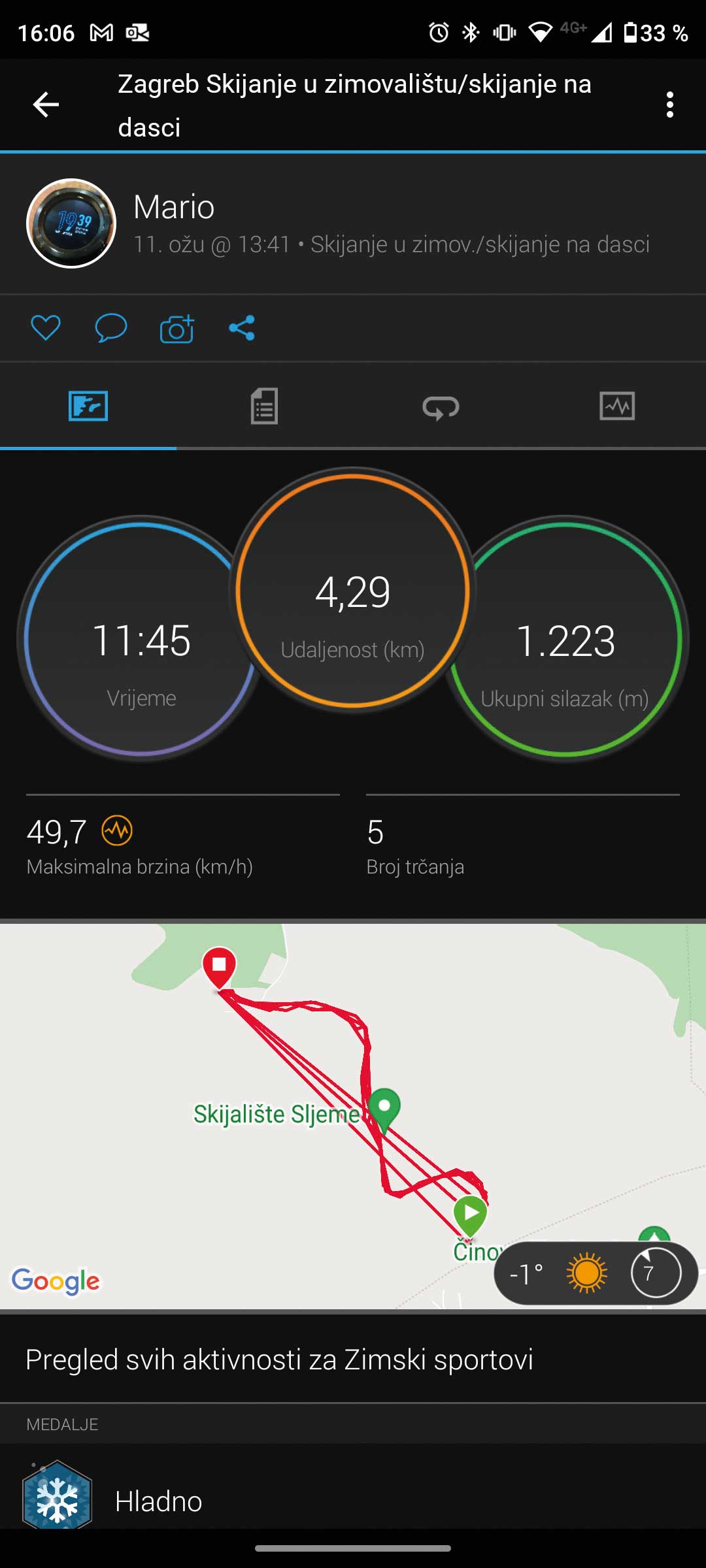Switch to the details list tab

(x=264, y=406)
